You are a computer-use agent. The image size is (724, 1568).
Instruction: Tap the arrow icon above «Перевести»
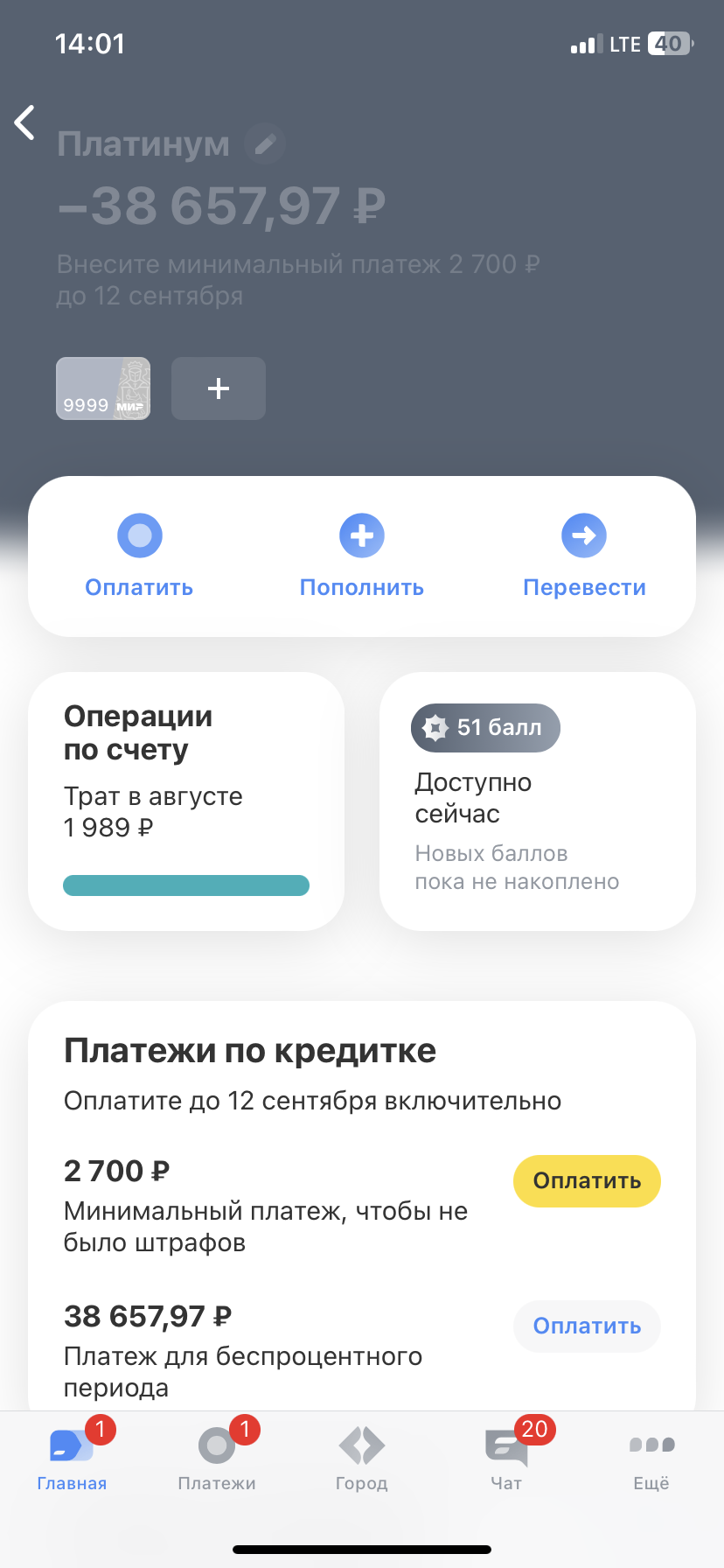coord(583,535)
